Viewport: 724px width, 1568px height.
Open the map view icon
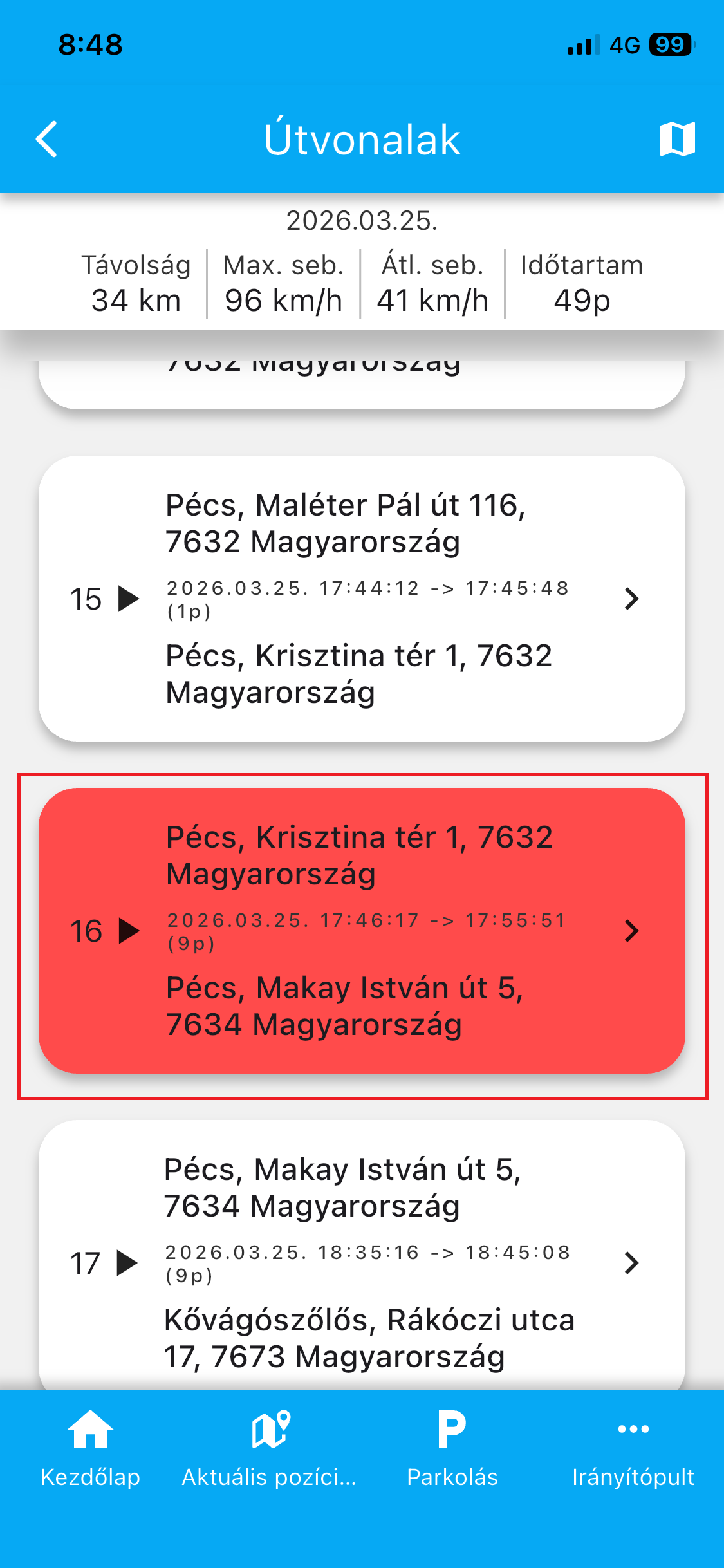coord(677,139)
